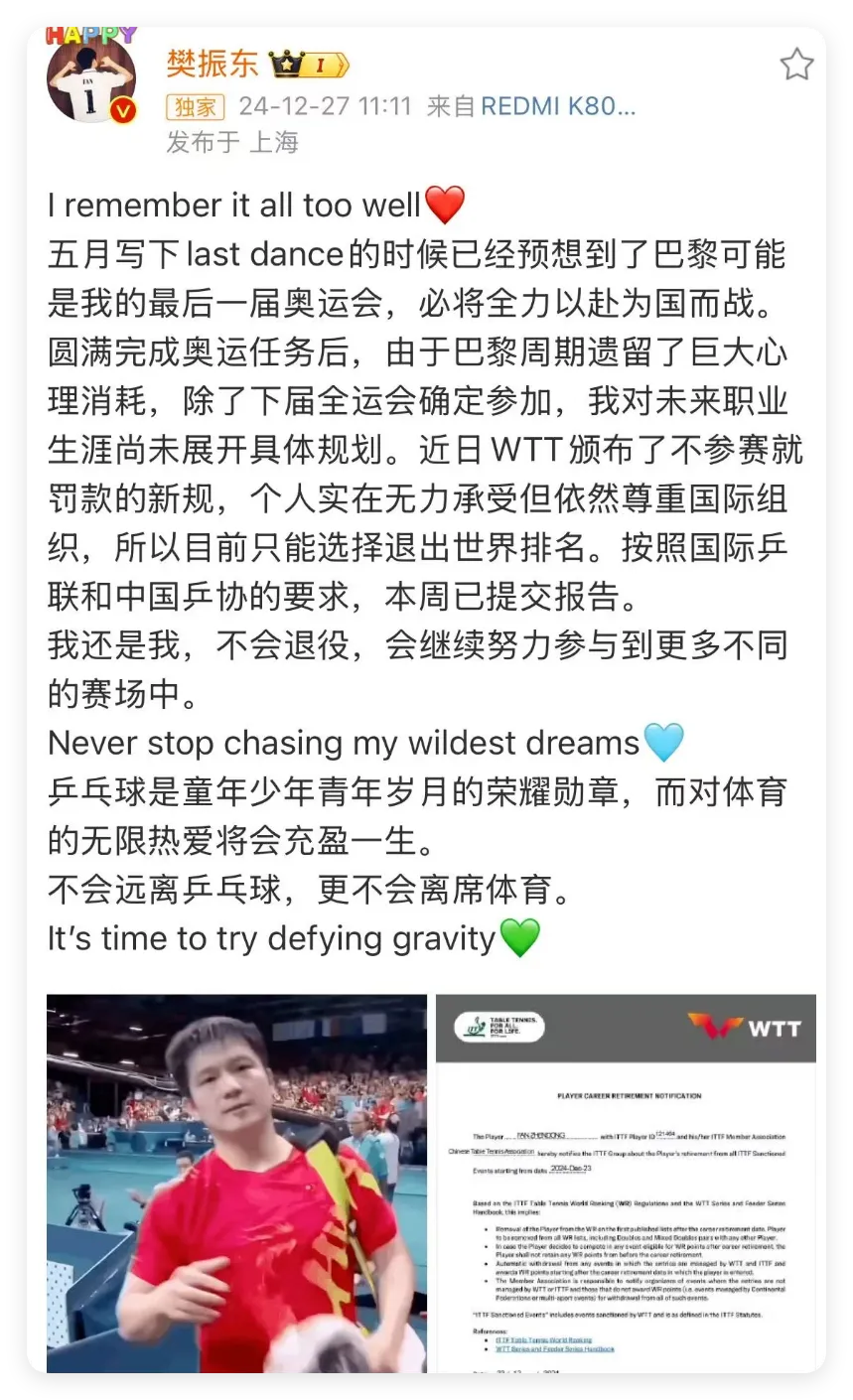Favorite this post with the star icon
853x1400 pixels.
[795, 66]
